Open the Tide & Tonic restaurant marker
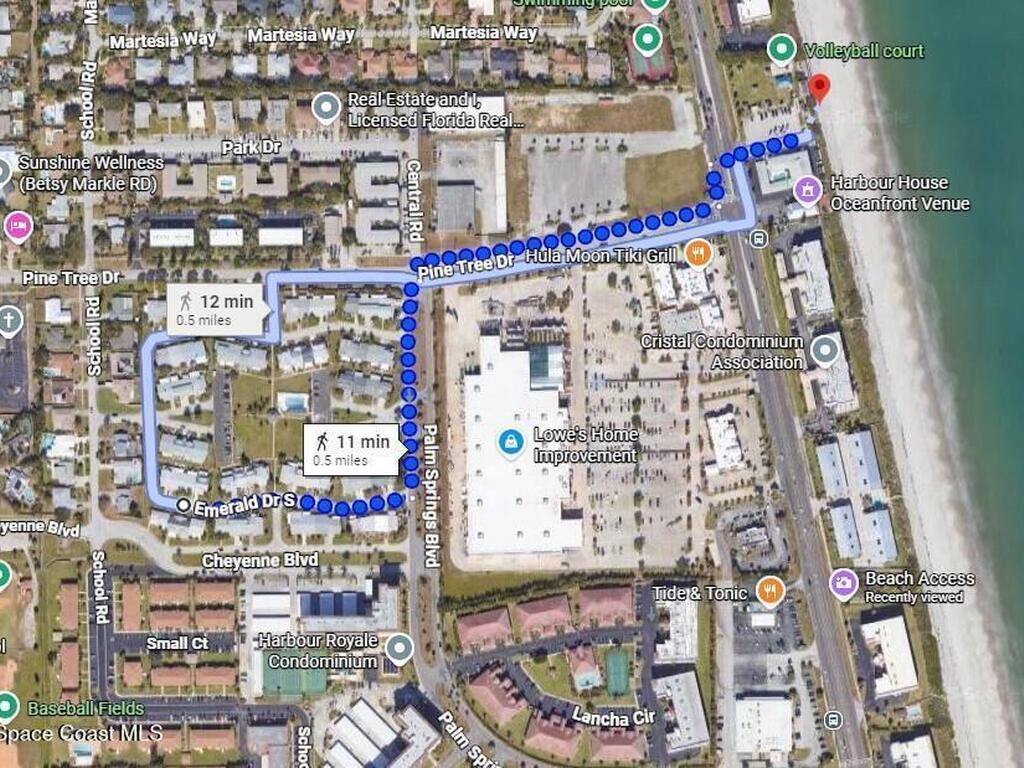The width and height of the screenshot is (1024, 768). pyautogui.click(x=769, y=592)
